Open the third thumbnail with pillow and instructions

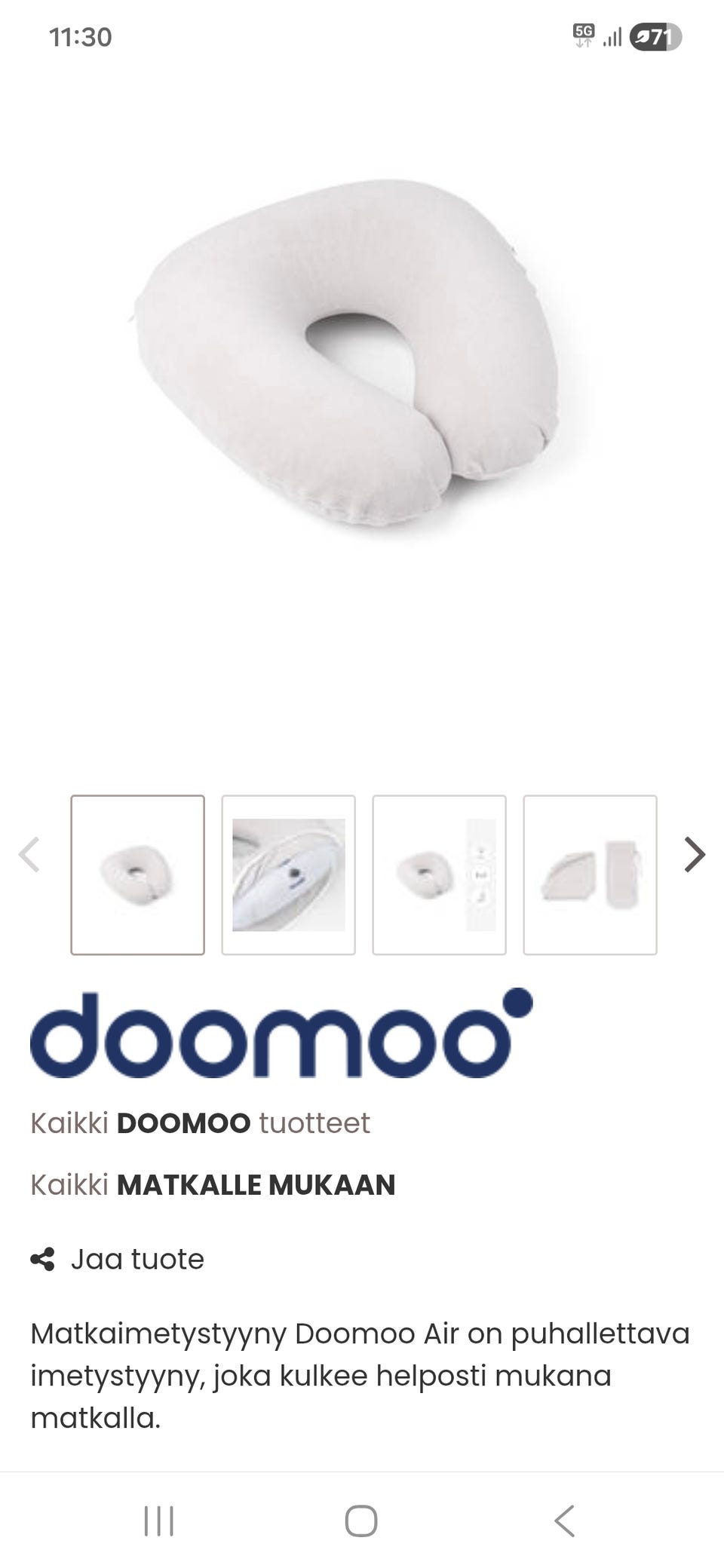[x=439, y=874]
